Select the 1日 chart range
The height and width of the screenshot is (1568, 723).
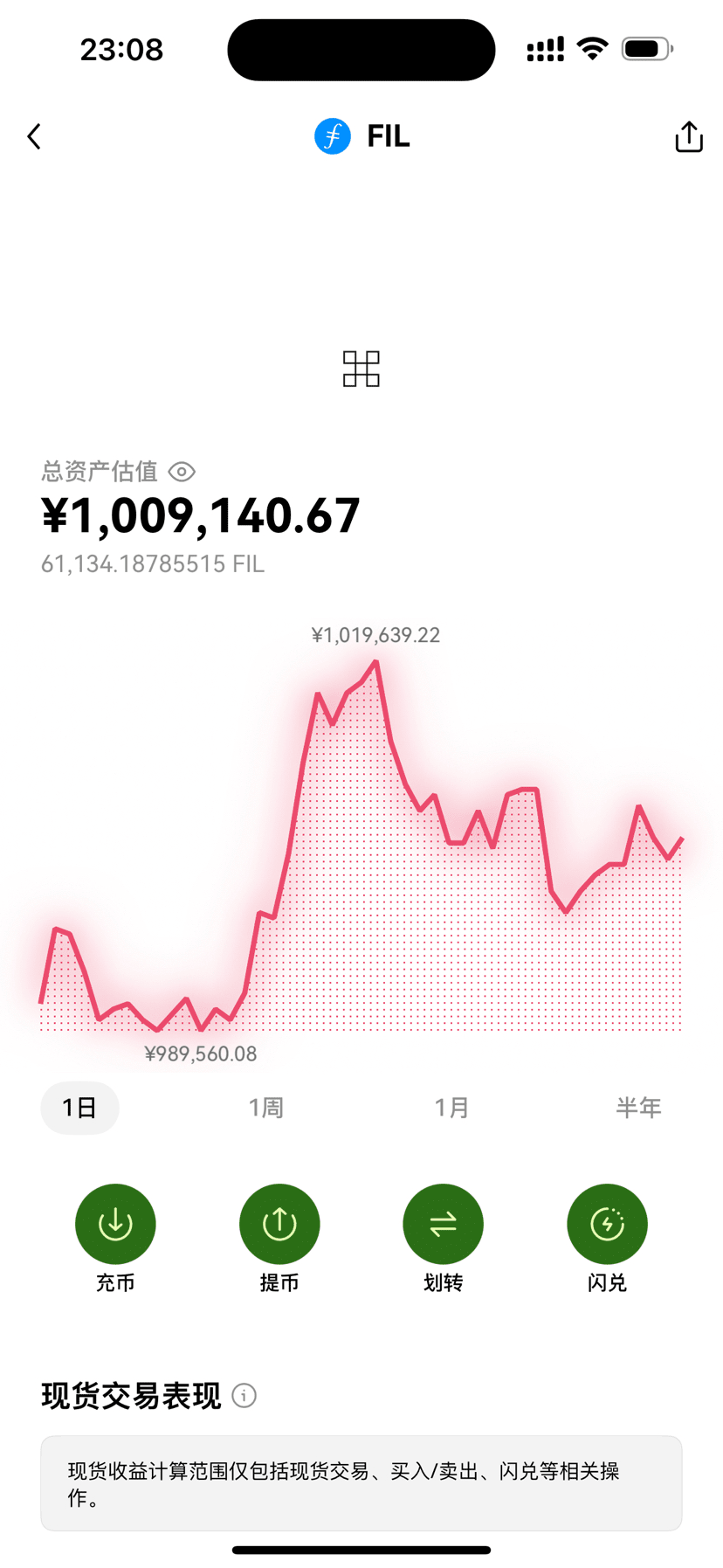[x=79, y=1108]
